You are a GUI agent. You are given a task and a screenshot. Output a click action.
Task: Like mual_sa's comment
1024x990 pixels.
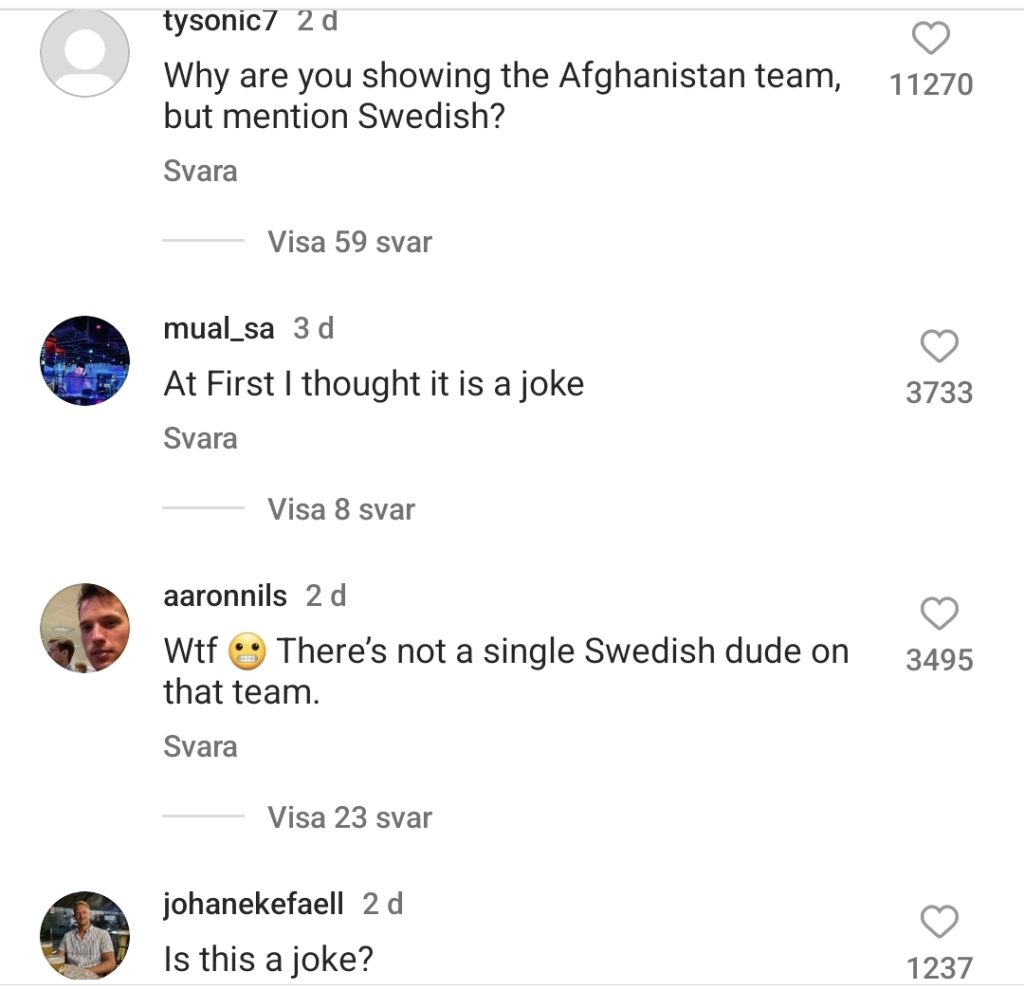coord(939,347)
